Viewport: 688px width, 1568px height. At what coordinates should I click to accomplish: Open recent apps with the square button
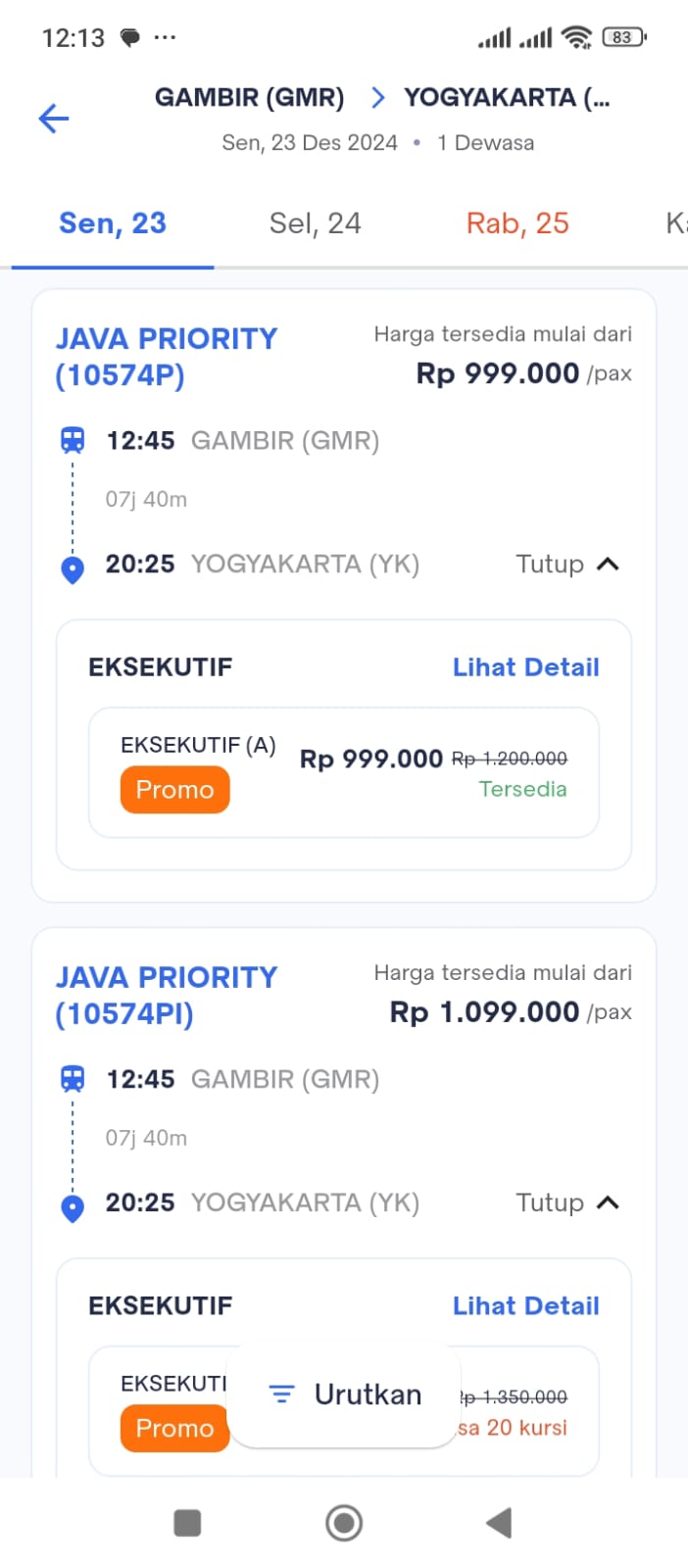pos(187,1523)
